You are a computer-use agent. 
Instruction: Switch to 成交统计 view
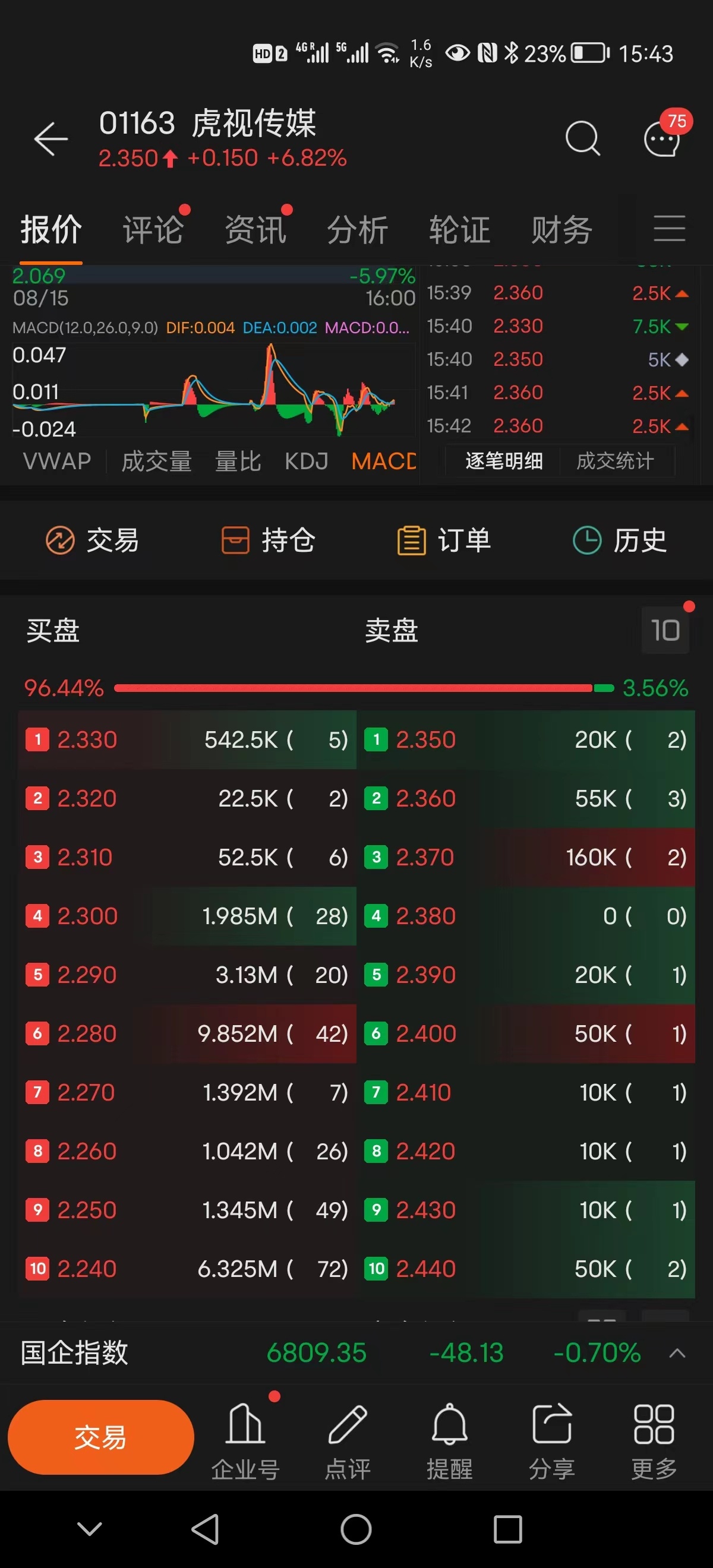pos(614,461)
